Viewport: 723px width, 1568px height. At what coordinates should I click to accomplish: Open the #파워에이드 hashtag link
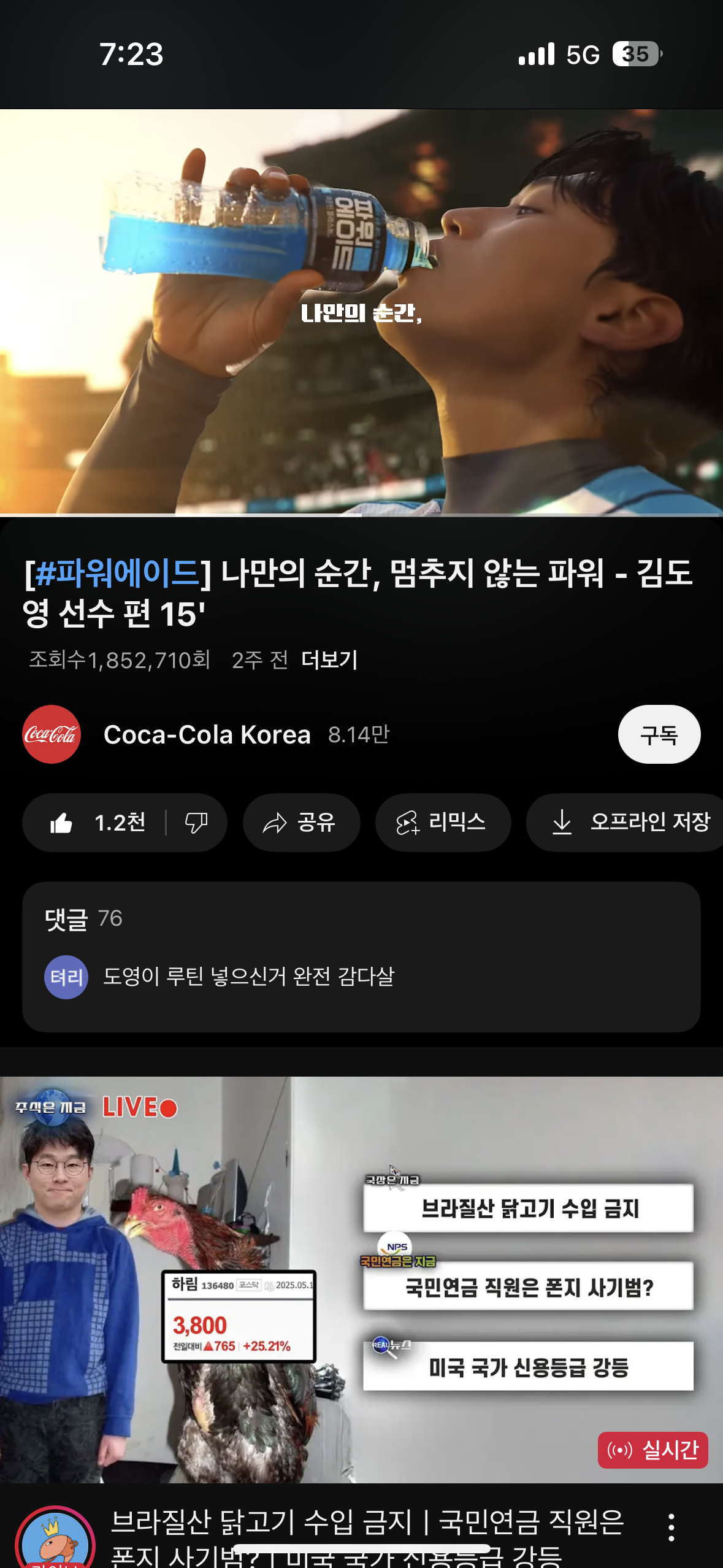[117, 573]
